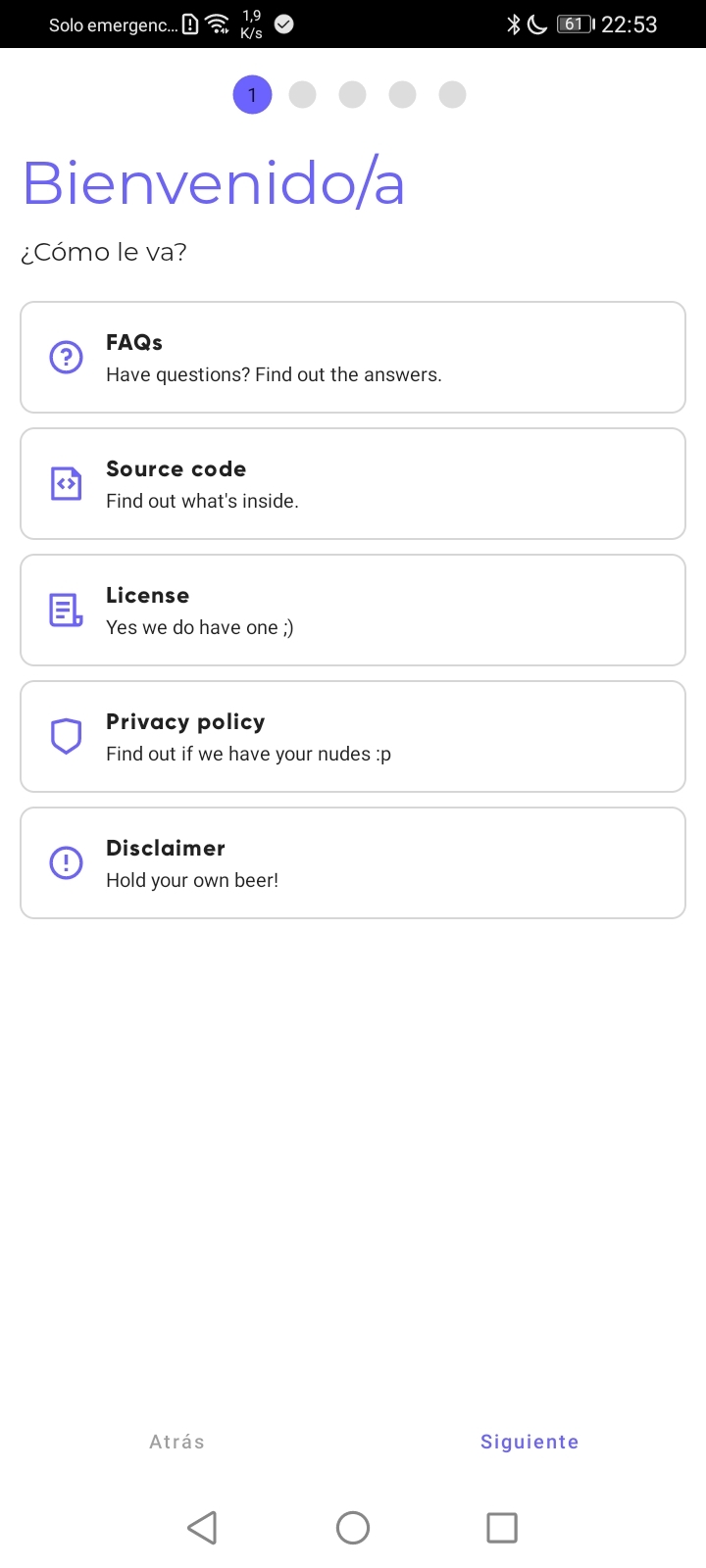Open the Source code card
This screenshot has width=706, height=1568.
pyautogui.click(x=353, y=483)
